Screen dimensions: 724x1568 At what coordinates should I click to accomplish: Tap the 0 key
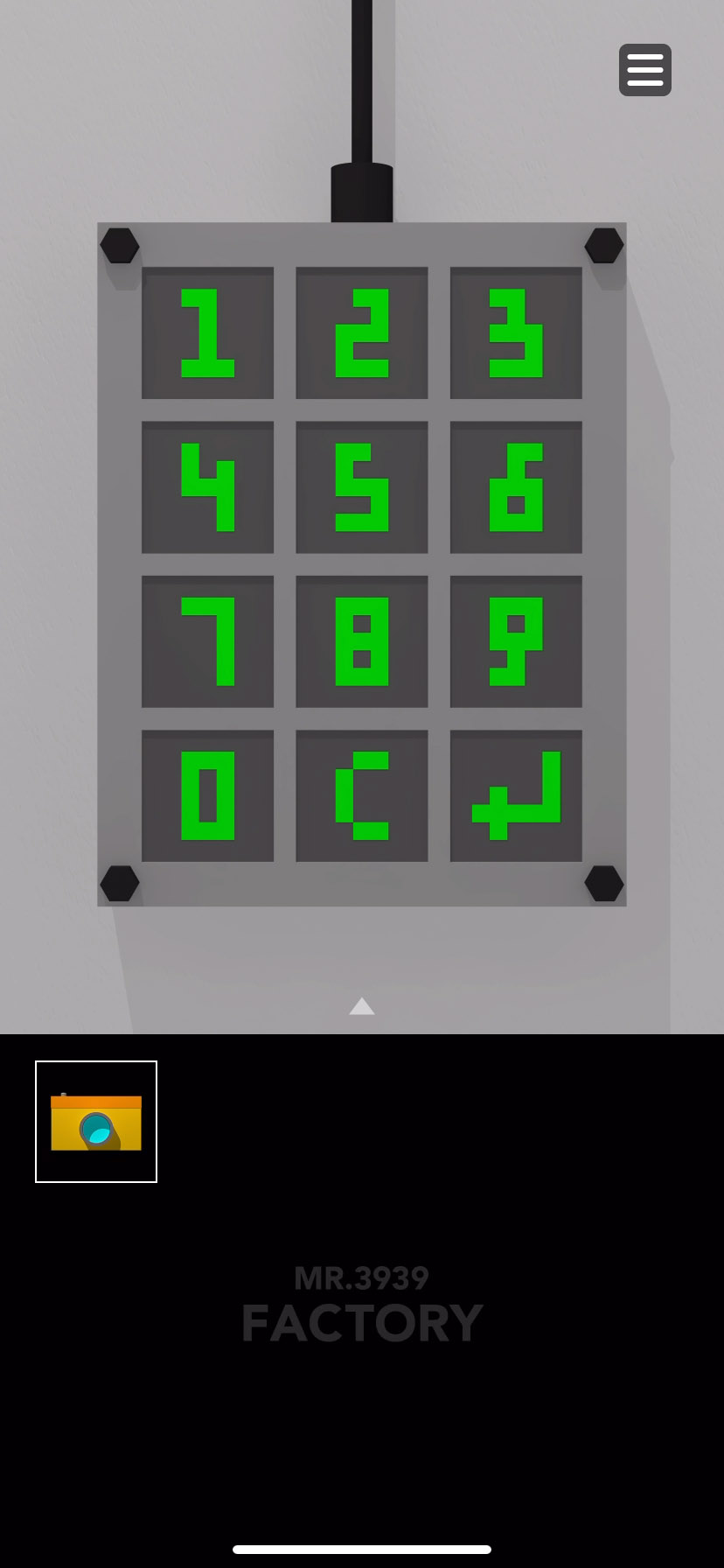(x=207, y=795)
